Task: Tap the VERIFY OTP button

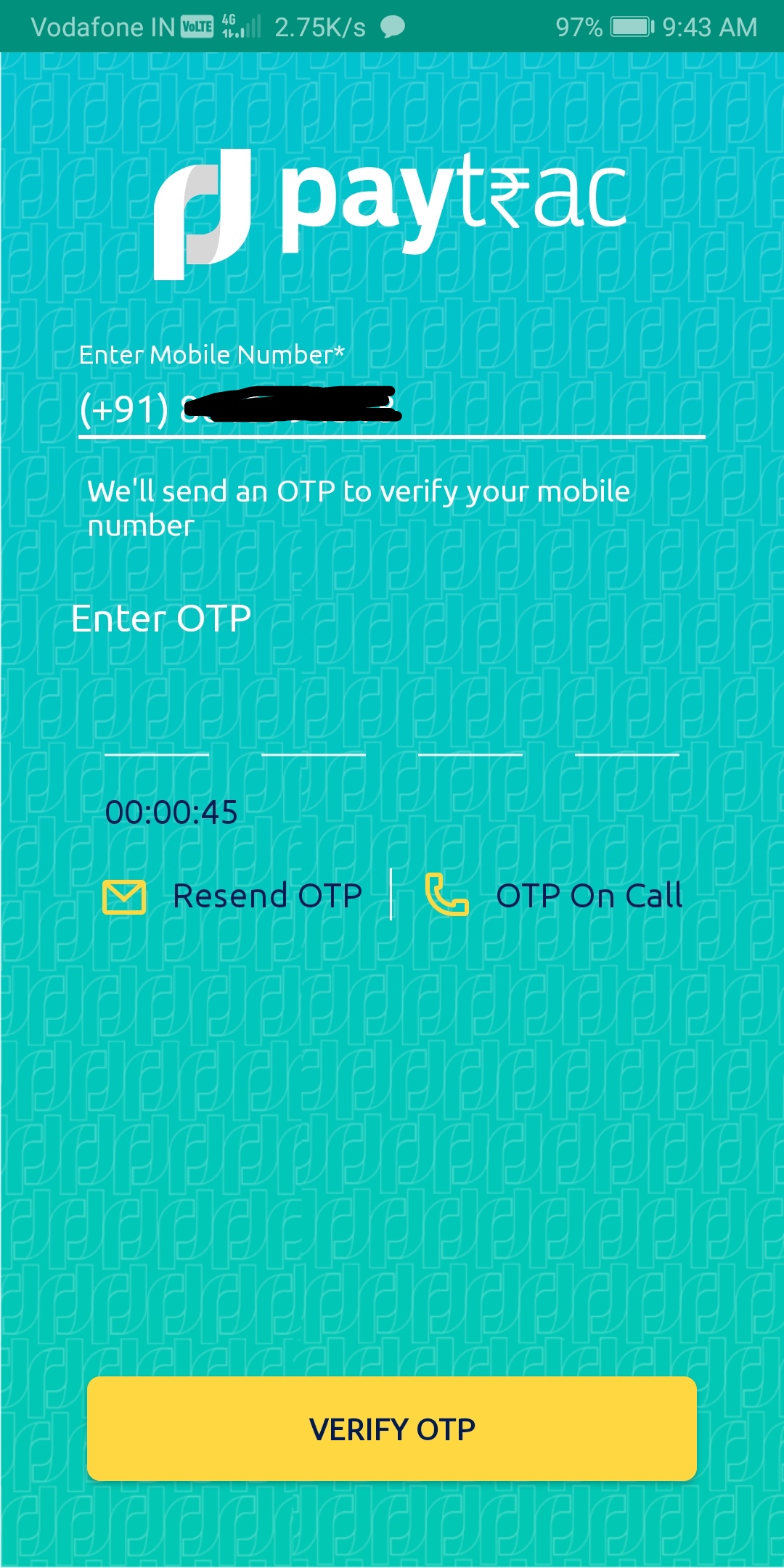Action: [392, 1429]
